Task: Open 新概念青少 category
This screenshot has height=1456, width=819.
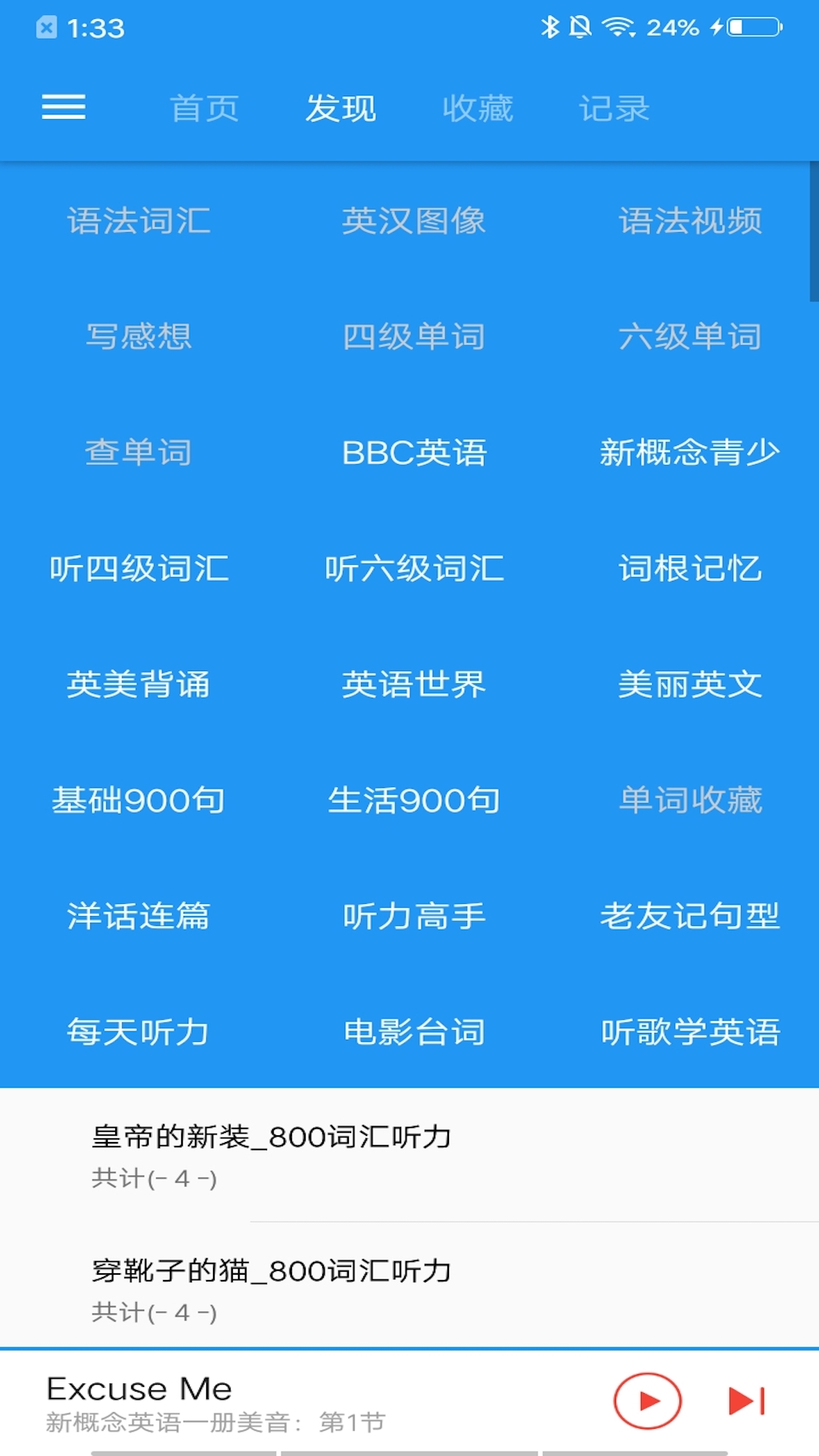Action: tap(690, 453)
